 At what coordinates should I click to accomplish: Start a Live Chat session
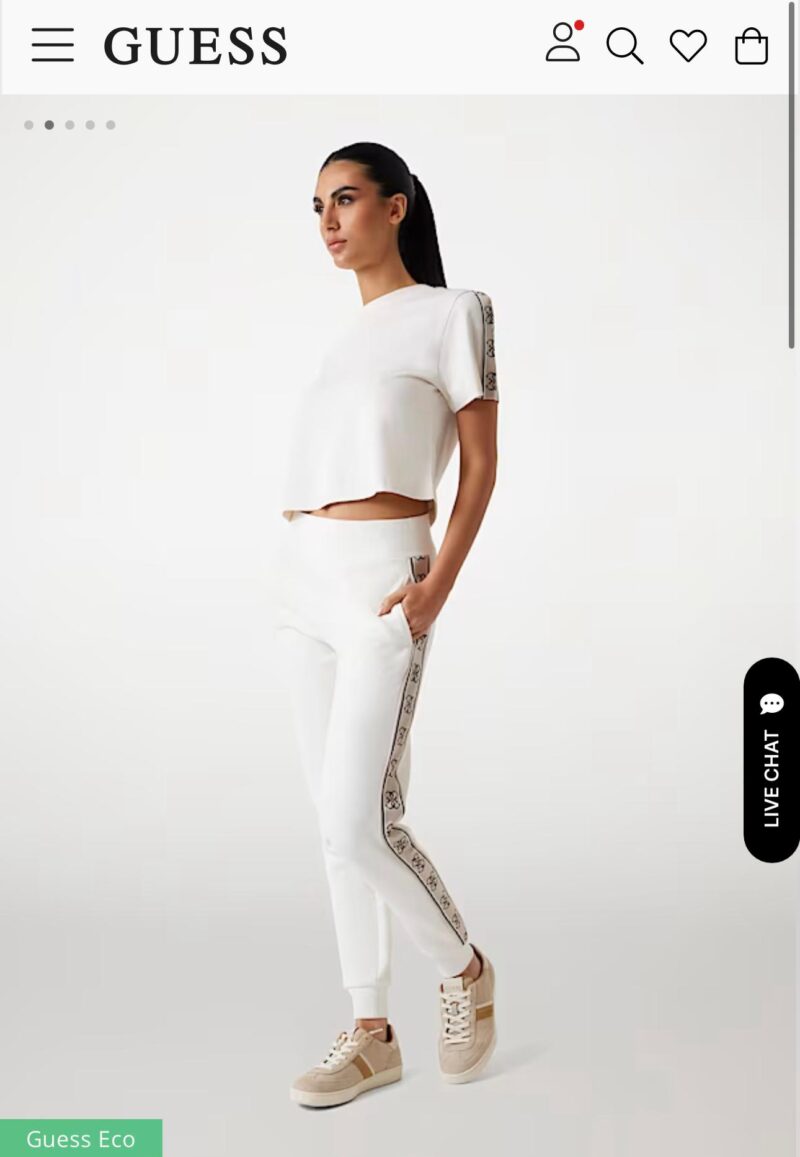tap(771, 760)
